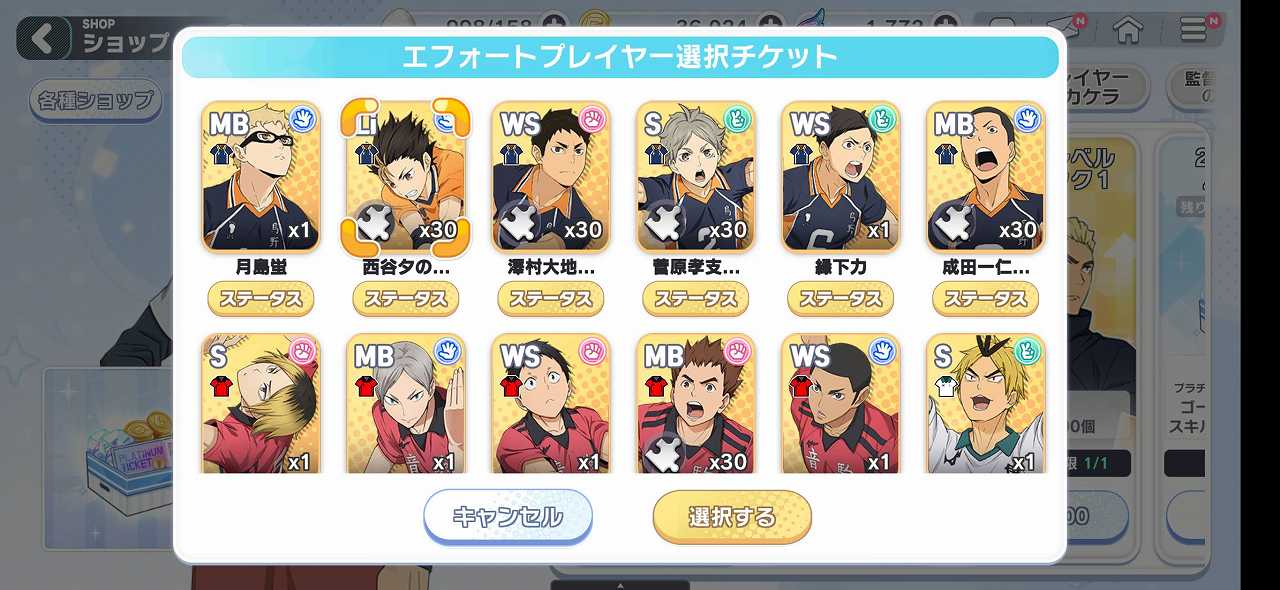
Task: Tap the キャンセル button
Action: [508, 517]
